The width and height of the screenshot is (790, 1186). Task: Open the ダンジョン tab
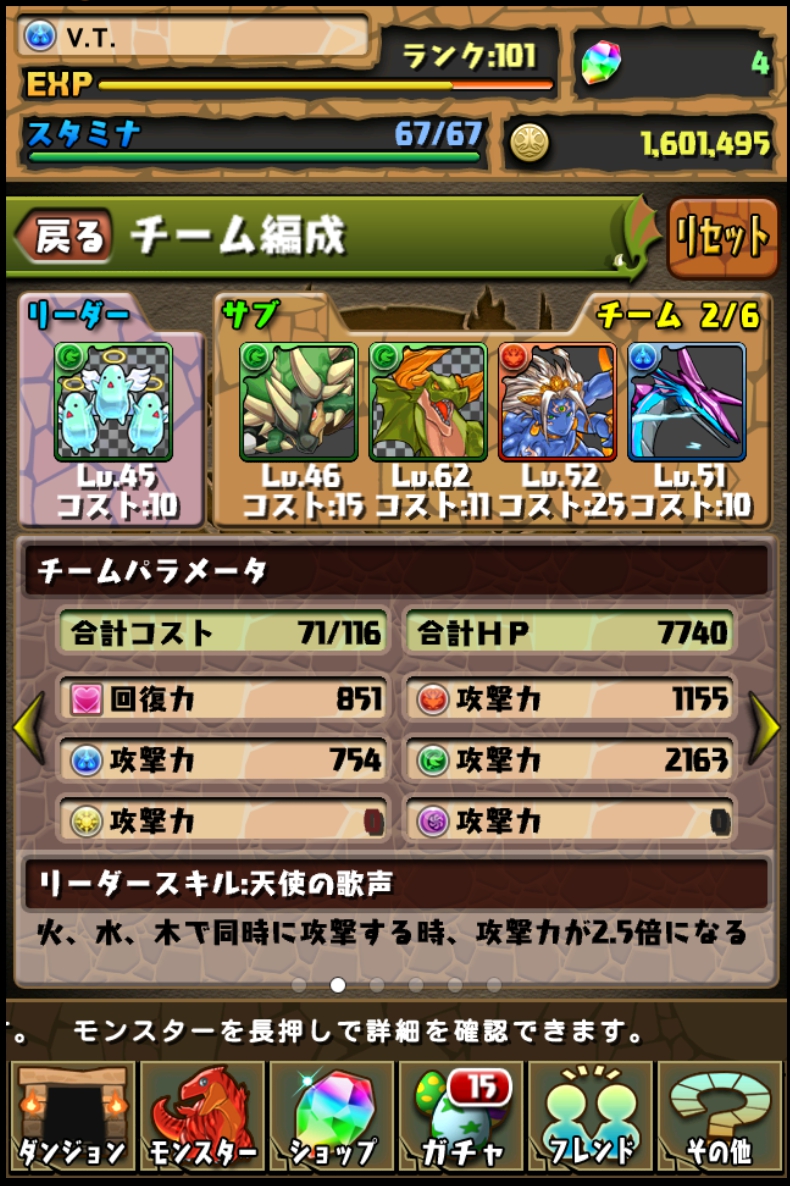(x=72, y=1117)
